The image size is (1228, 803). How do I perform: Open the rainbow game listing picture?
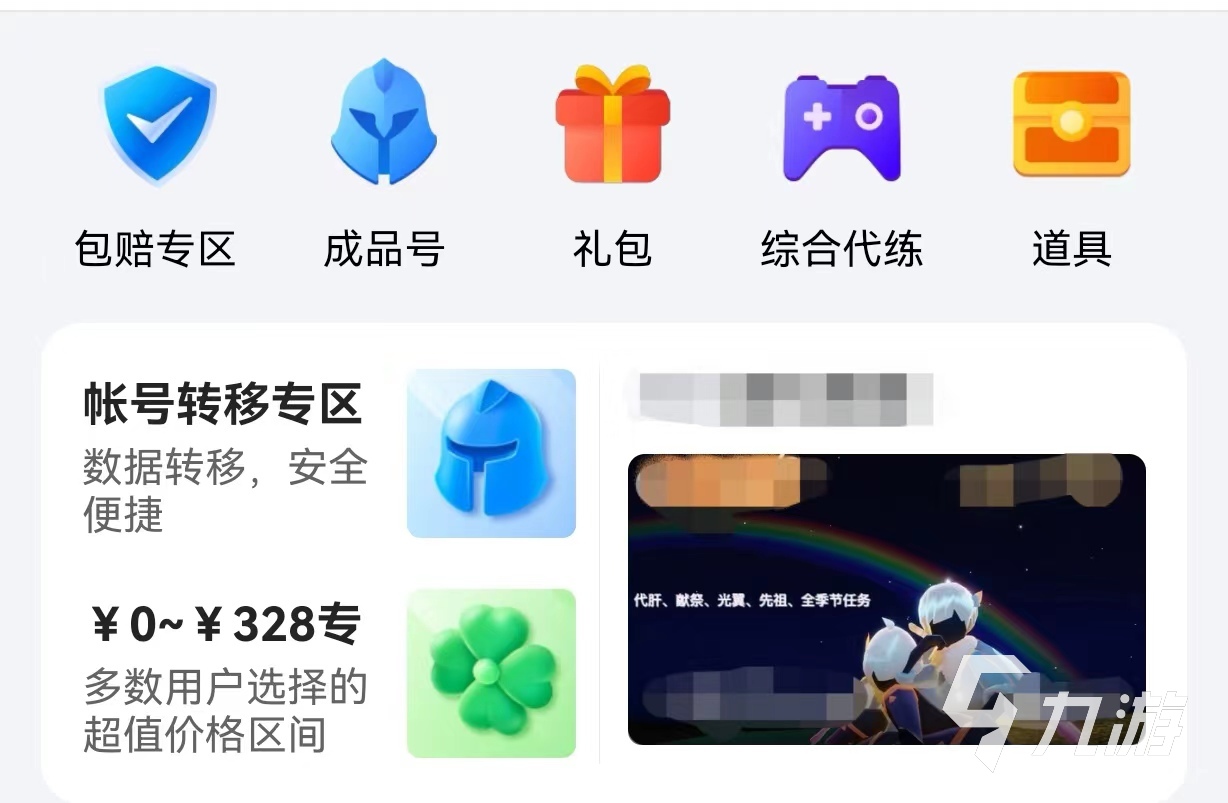886,599
